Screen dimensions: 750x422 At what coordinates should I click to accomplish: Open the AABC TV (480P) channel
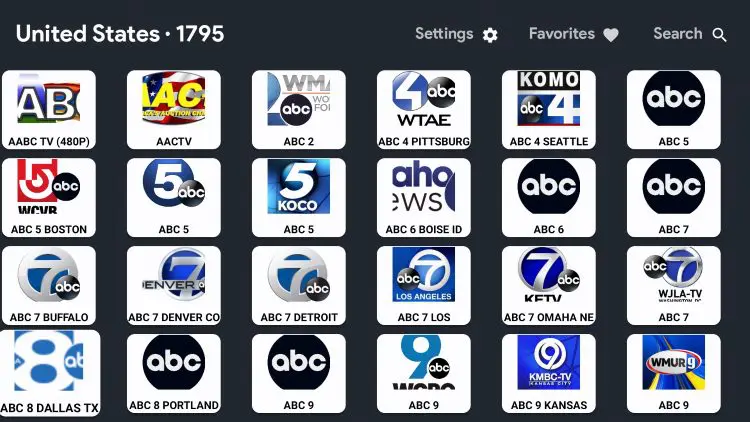point(49,109)
